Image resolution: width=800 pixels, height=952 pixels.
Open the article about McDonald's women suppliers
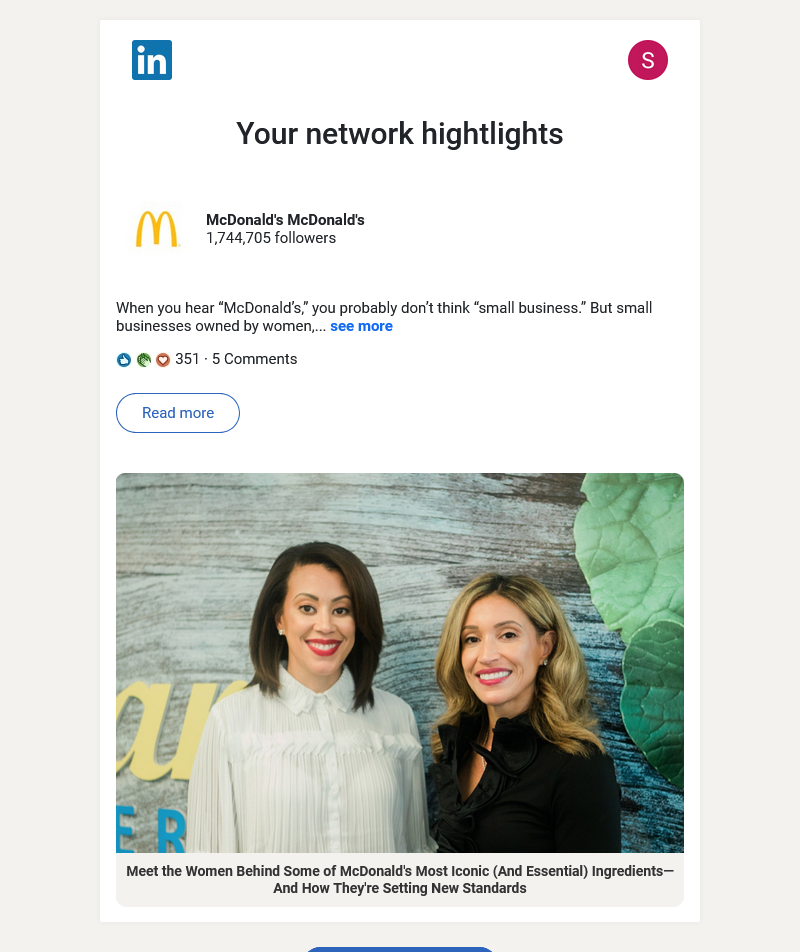pos(400,879)
